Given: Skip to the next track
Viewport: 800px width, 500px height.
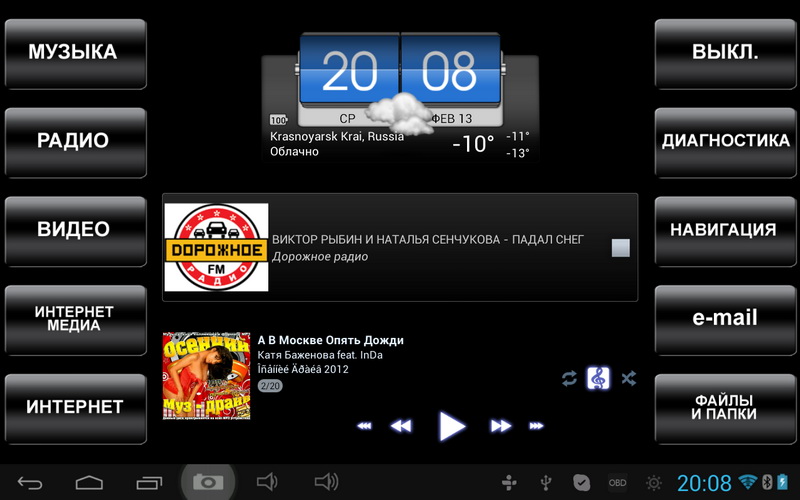Looking at the screenshot, I should [x=536, y=426].
